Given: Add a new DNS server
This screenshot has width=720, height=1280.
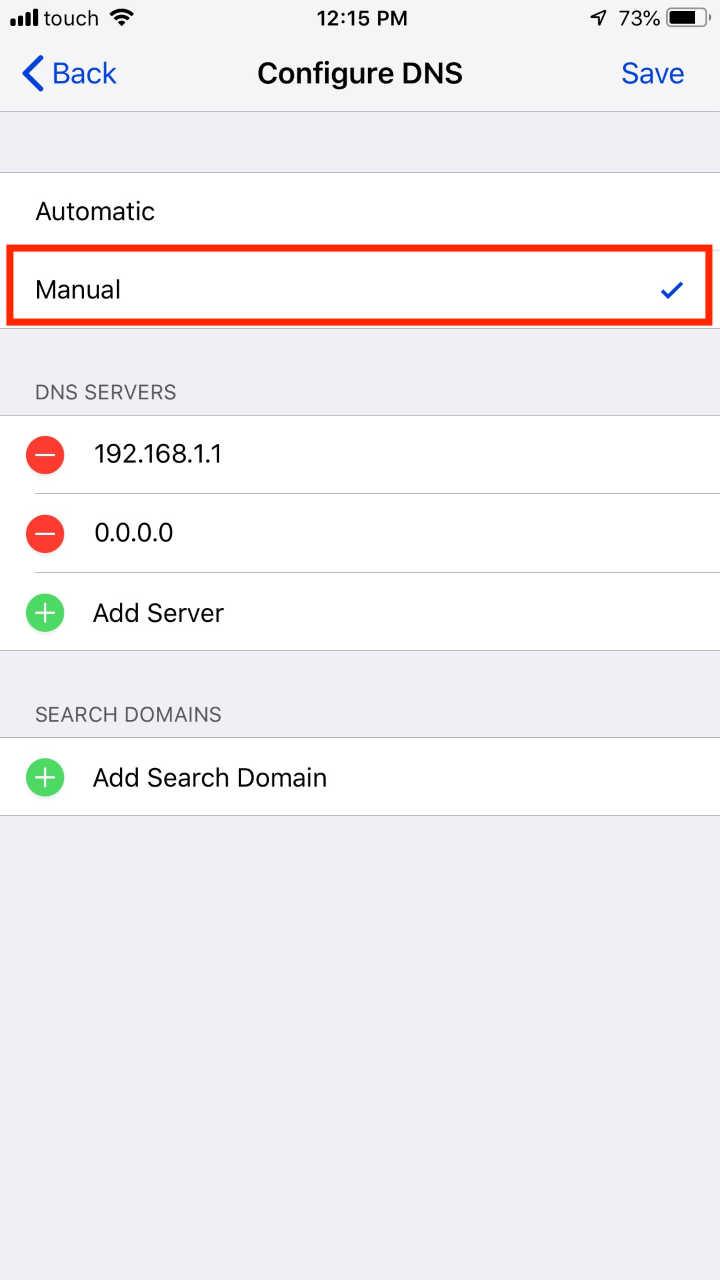Looking at the screenshot, I should point(360,612).
